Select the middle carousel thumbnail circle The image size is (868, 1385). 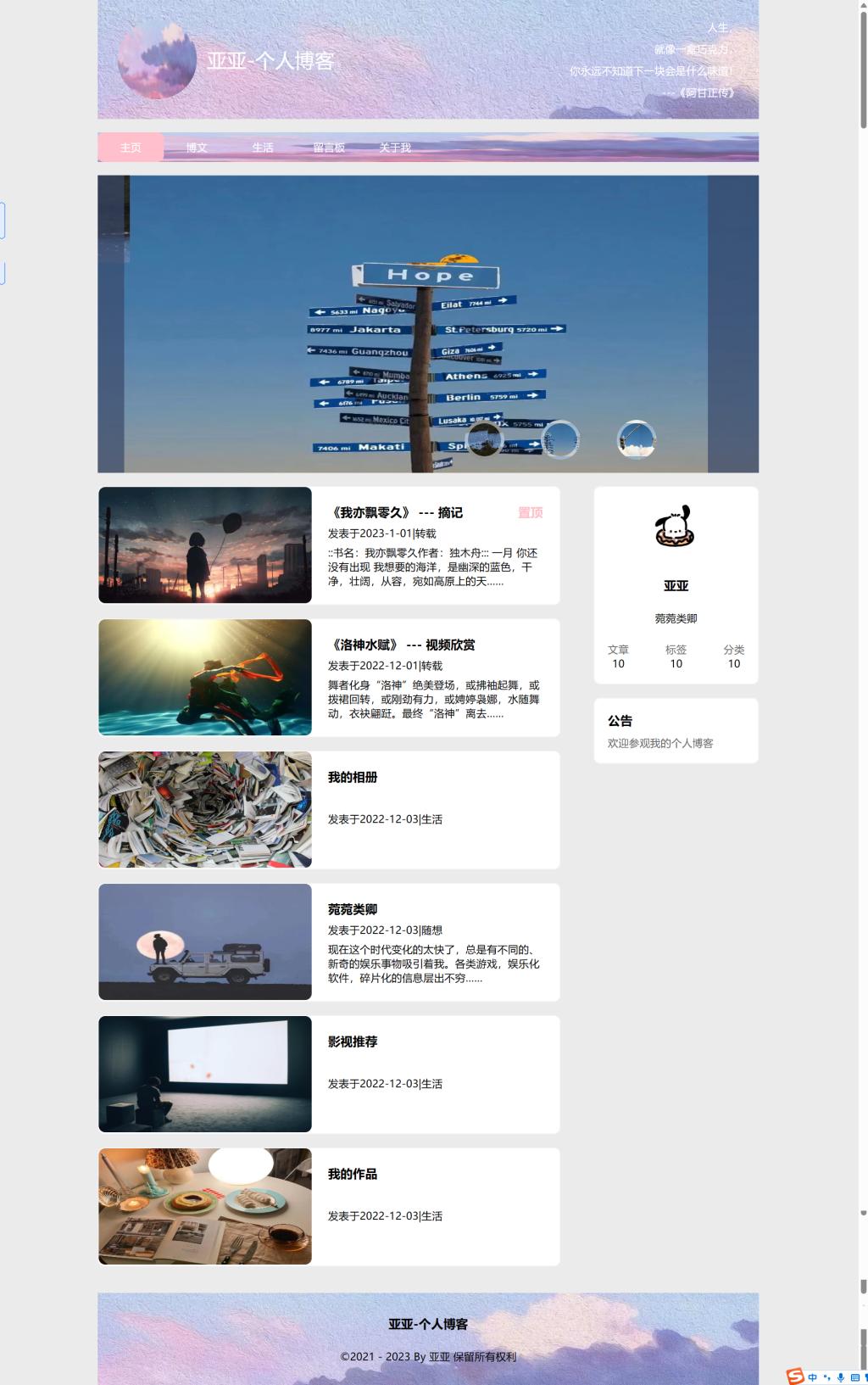(560, 439)
